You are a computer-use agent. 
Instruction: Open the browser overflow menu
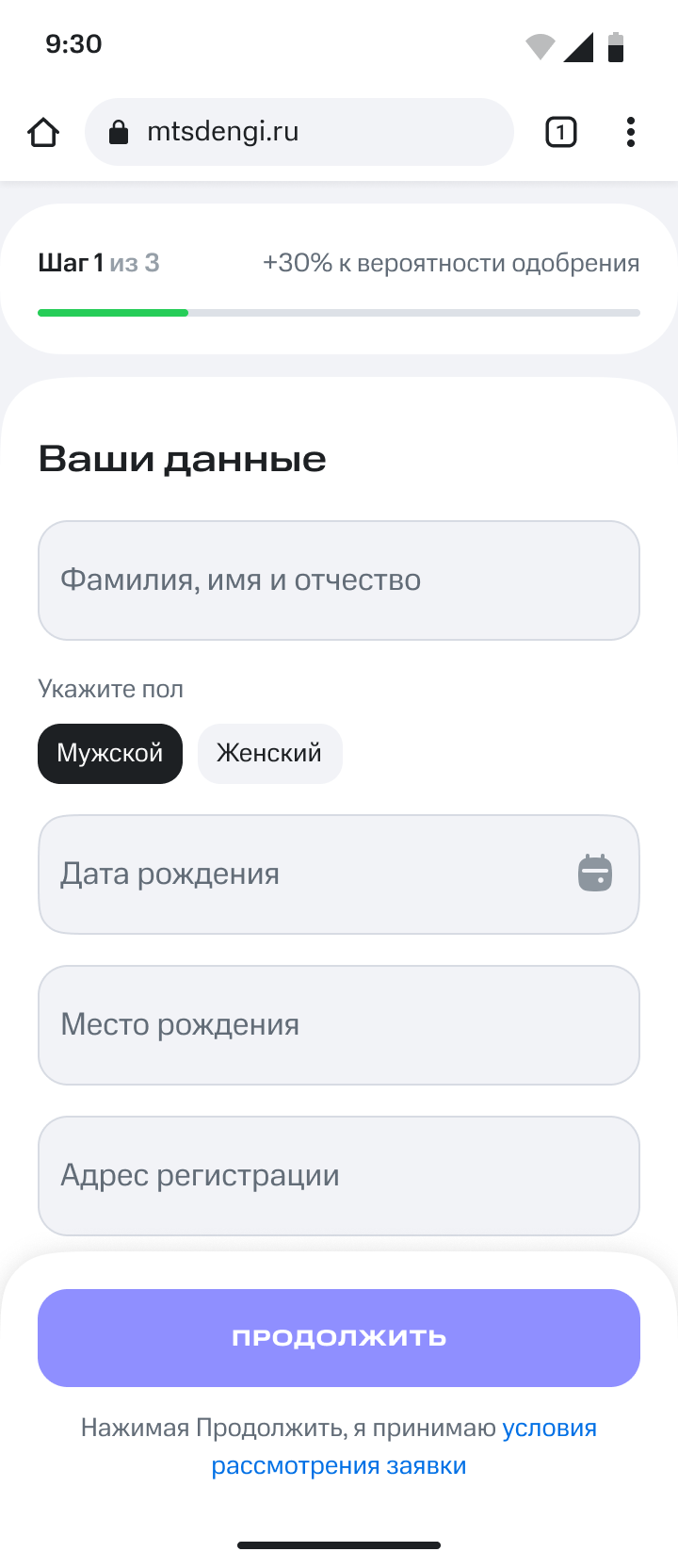[x=630, y=133]
